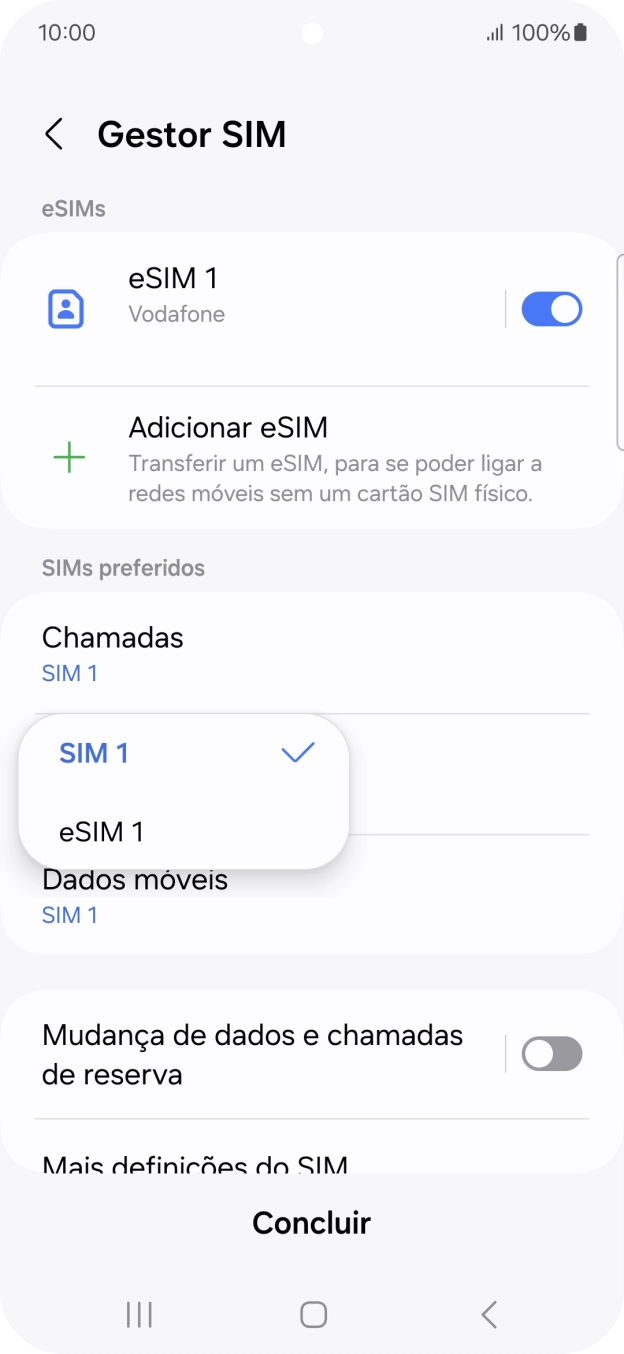Go to the home screen
This screenshot has height=1354, width=624.
pos(313,1314)
